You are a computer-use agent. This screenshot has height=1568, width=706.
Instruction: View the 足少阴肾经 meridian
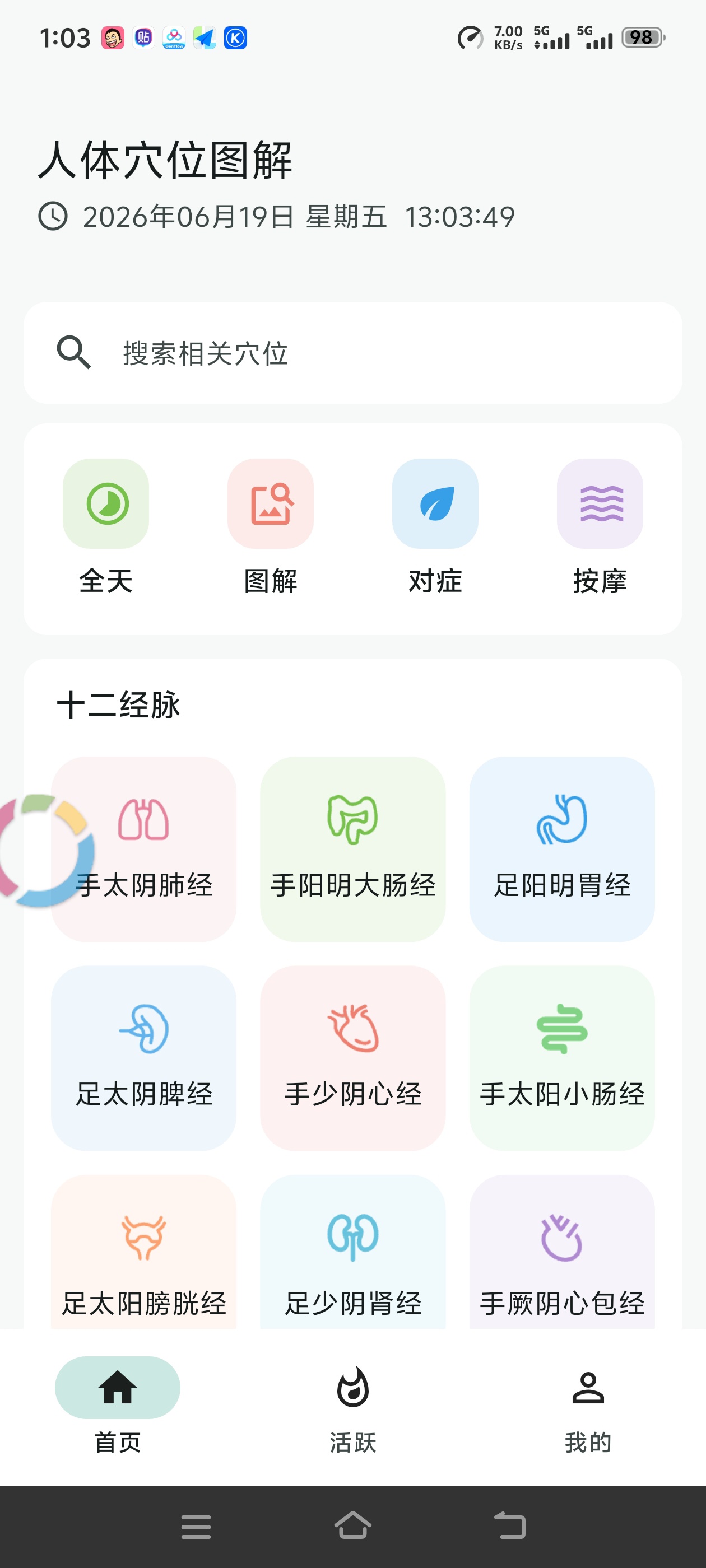[352, 1252]
